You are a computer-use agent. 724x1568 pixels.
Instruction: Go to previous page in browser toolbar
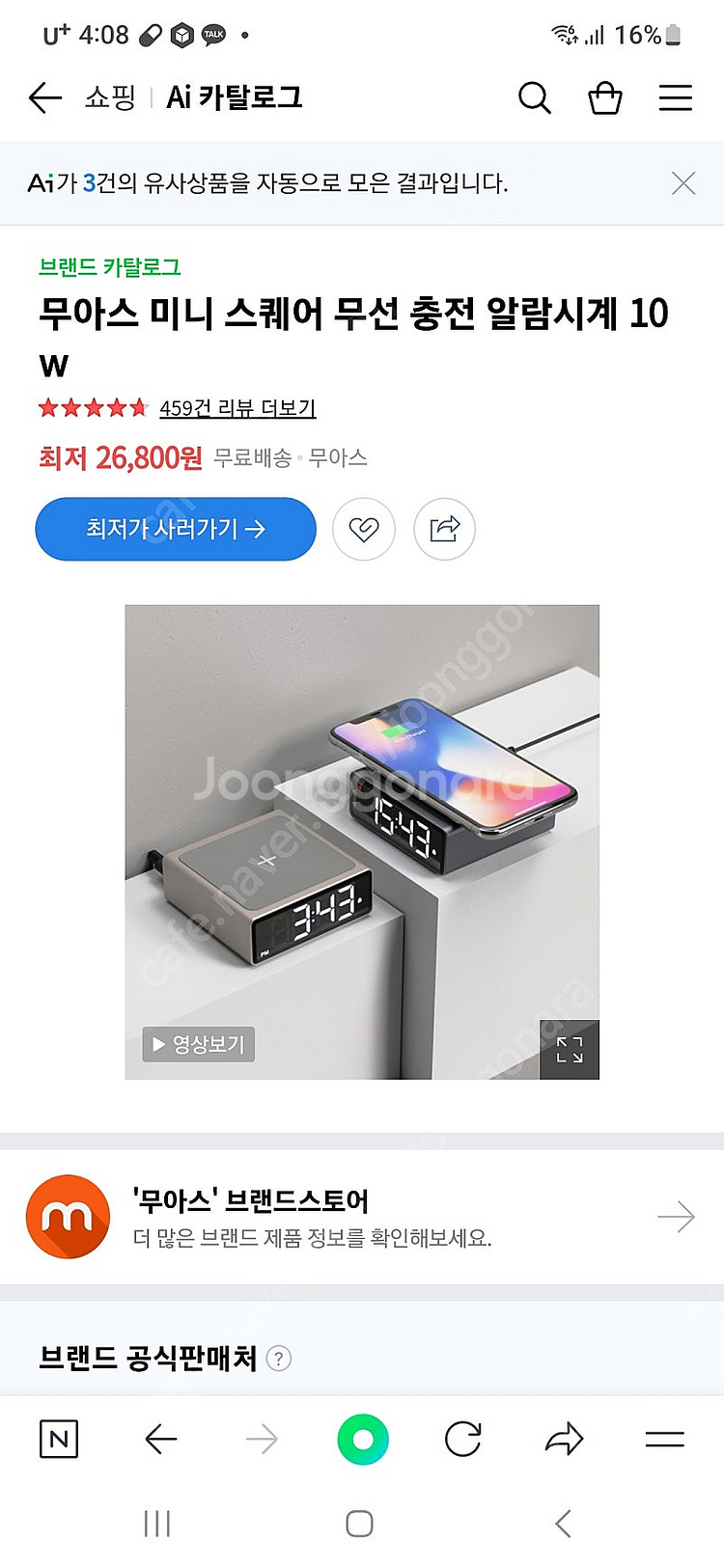[161, 1440]
